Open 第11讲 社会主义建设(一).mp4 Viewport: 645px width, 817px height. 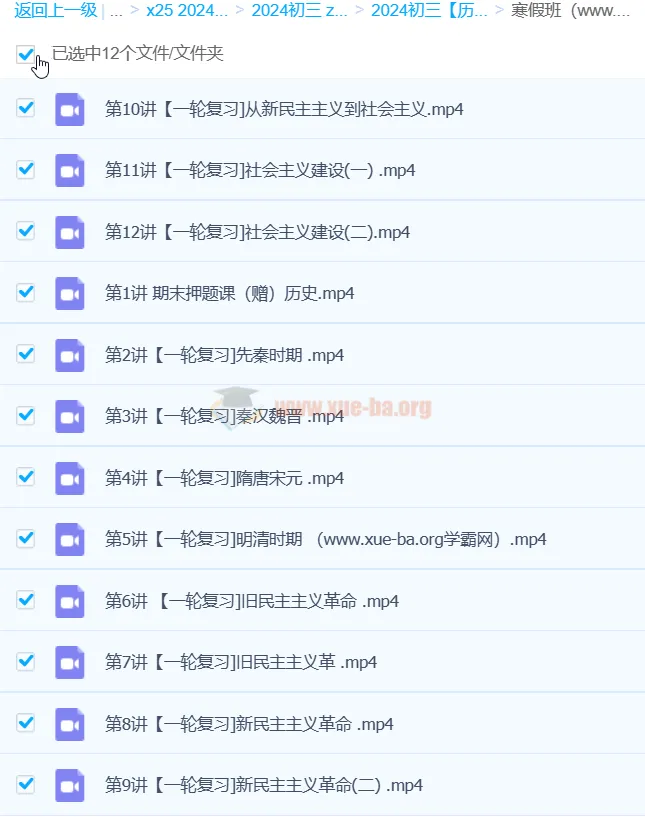coord(260,170)
